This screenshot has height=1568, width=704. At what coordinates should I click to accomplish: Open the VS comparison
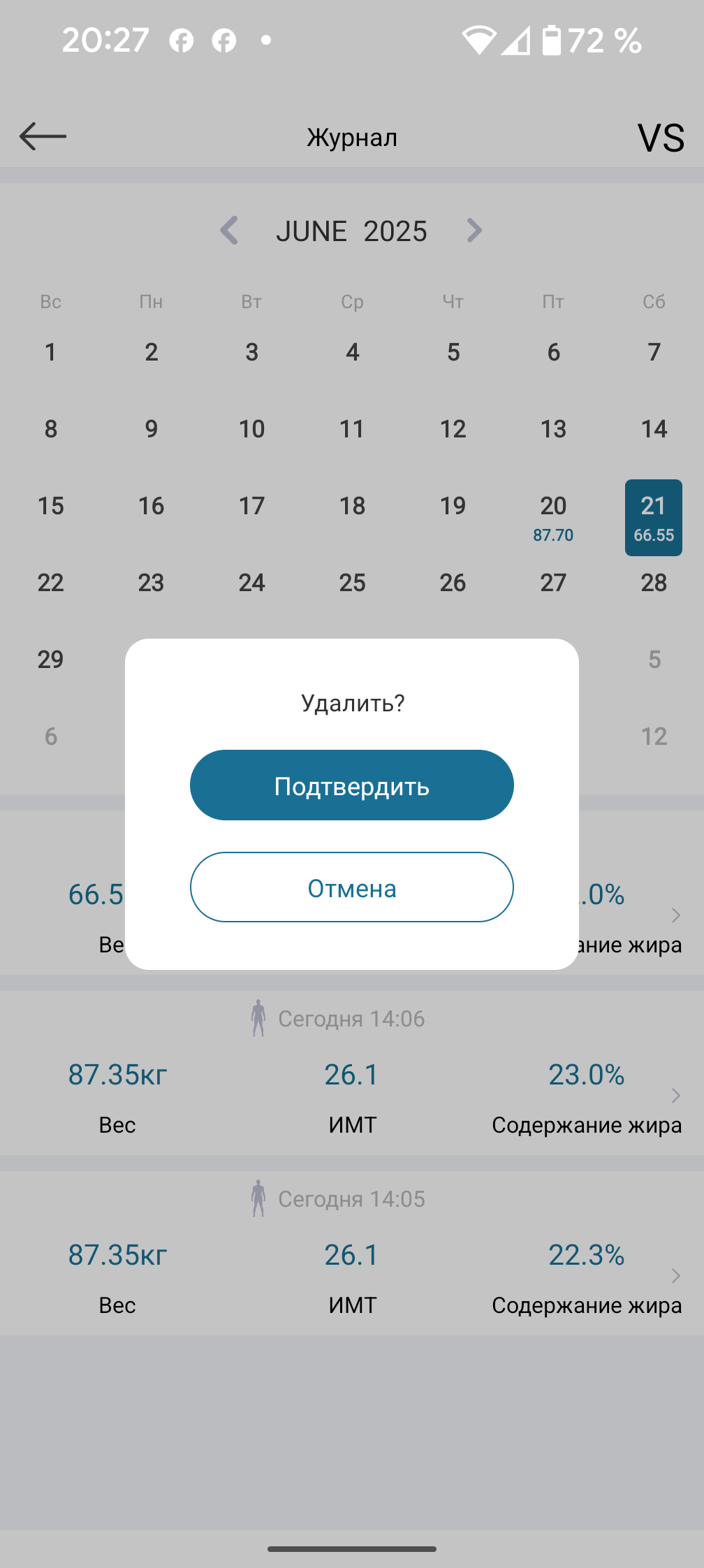pos(660,138)
